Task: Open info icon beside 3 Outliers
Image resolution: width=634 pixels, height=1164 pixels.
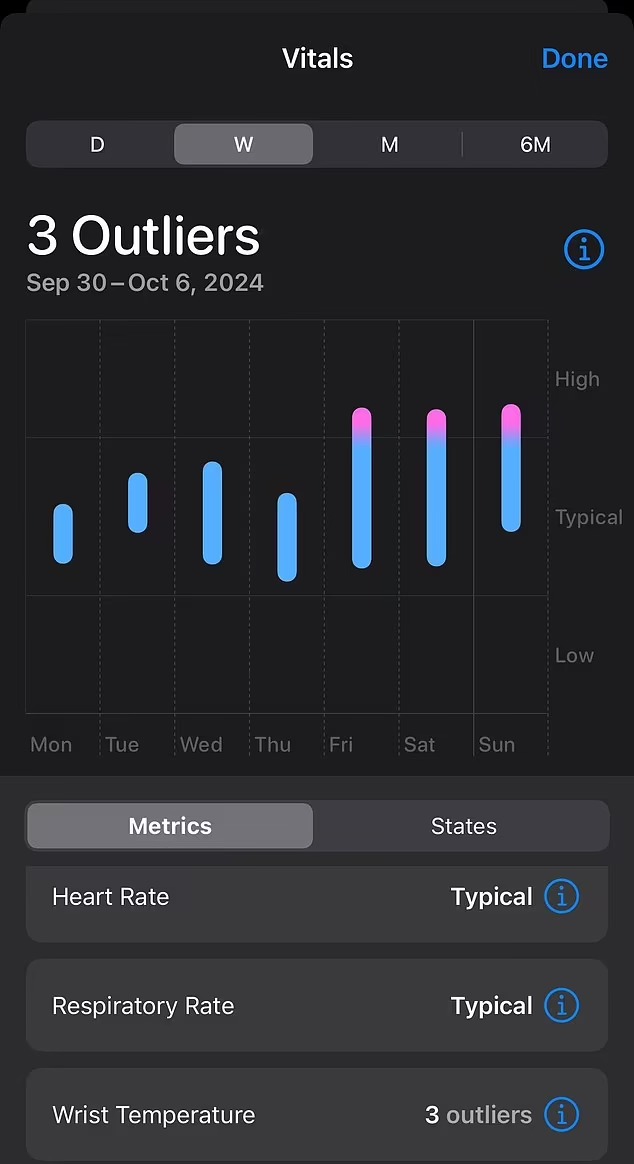Action: (x=584, y=249)
